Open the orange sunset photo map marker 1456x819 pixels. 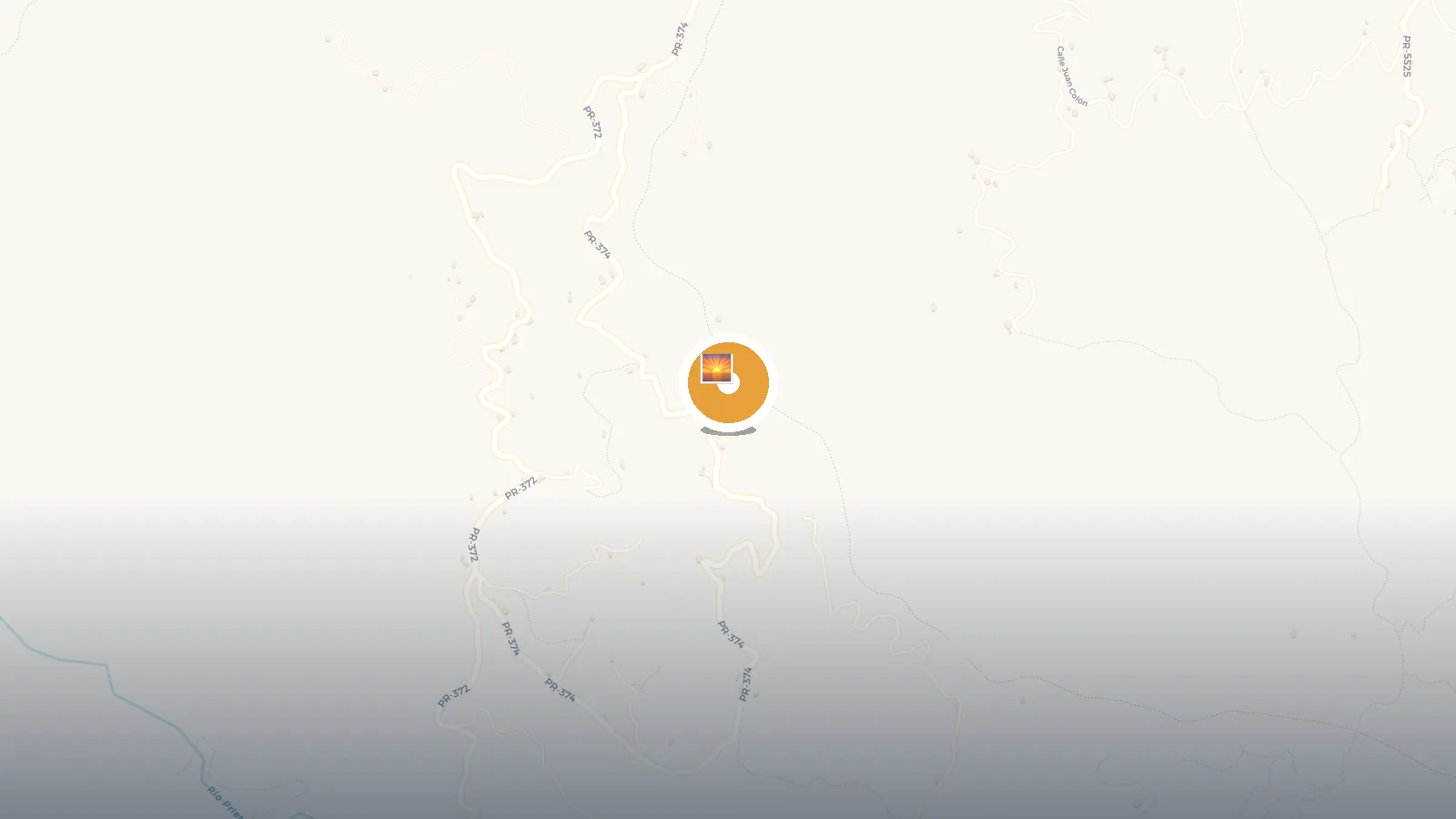click(x=728, y=382)
